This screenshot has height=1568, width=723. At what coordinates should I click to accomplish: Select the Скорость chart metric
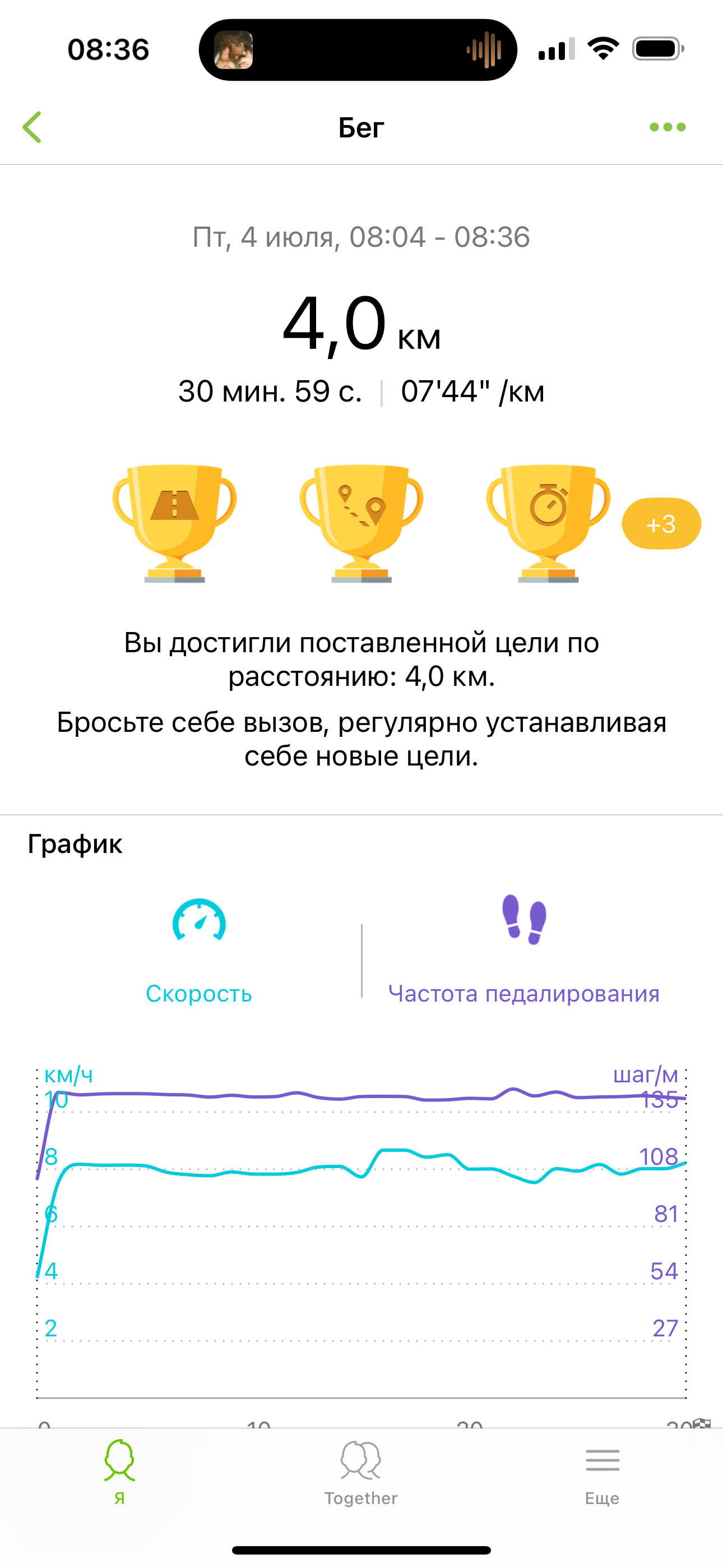[x=199, y=950]
